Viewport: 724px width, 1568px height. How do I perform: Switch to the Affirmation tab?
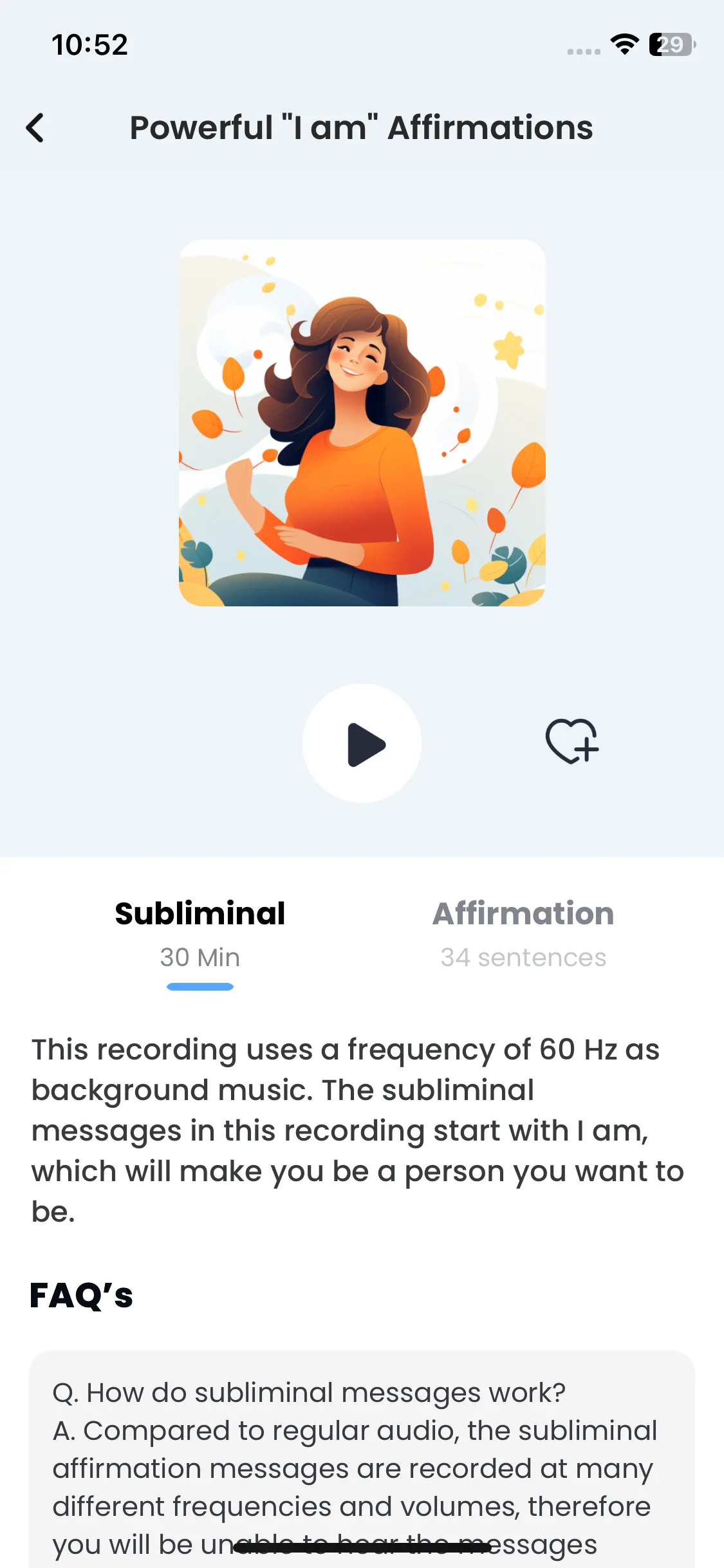(x=523, y=935)
